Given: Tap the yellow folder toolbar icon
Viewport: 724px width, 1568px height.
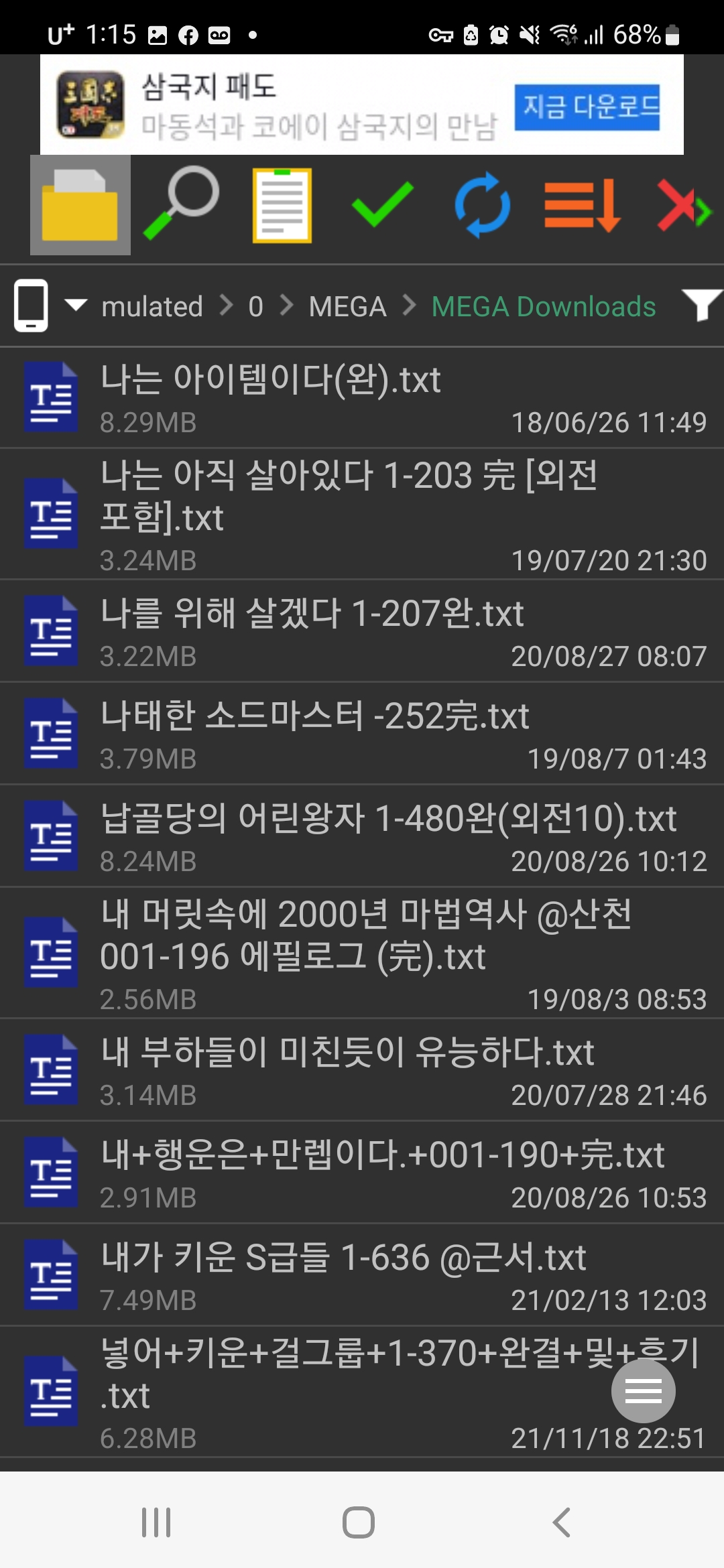Looking at the screenshot, I should click(x=80, y=205).
